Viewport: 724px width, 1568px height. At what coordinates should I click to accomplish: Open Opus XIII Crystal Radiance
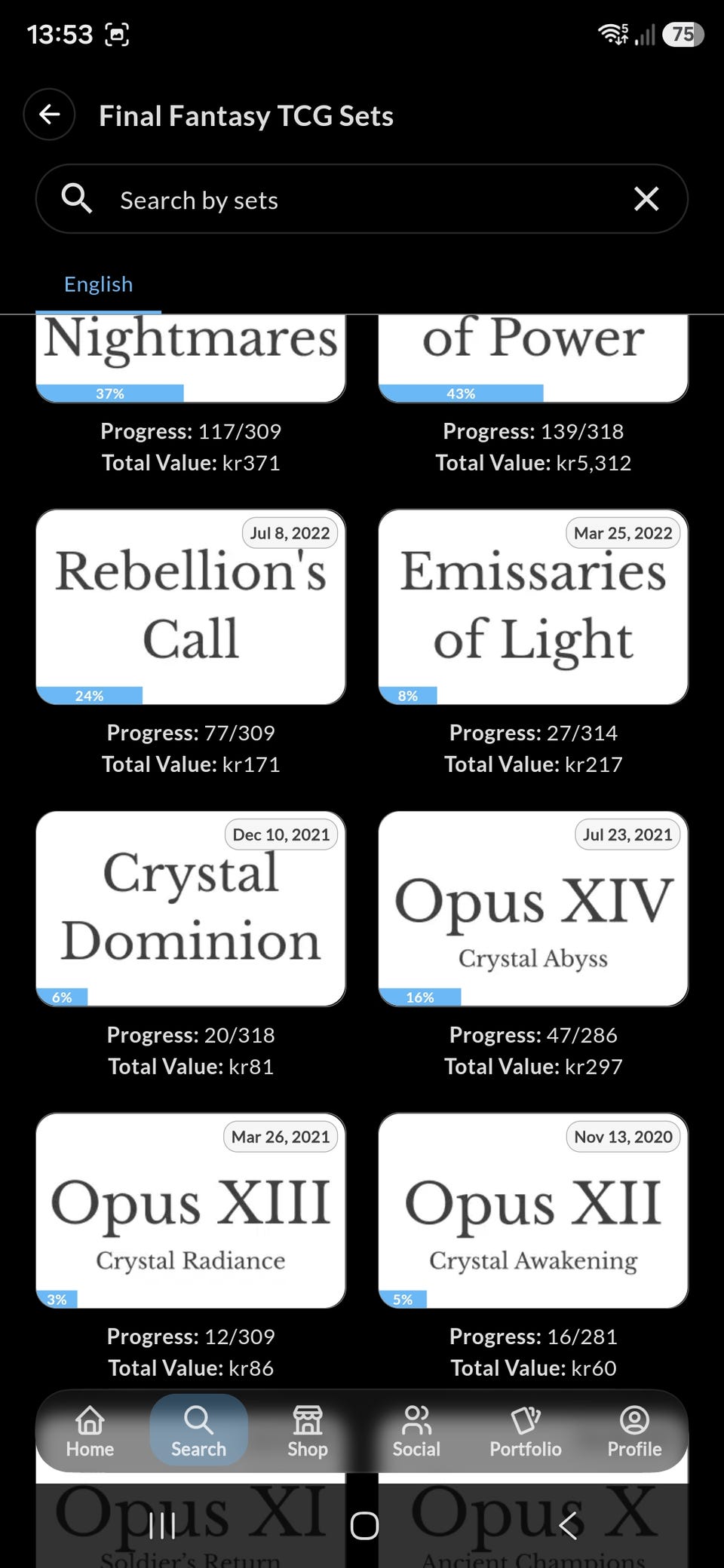click(191, 1210)
